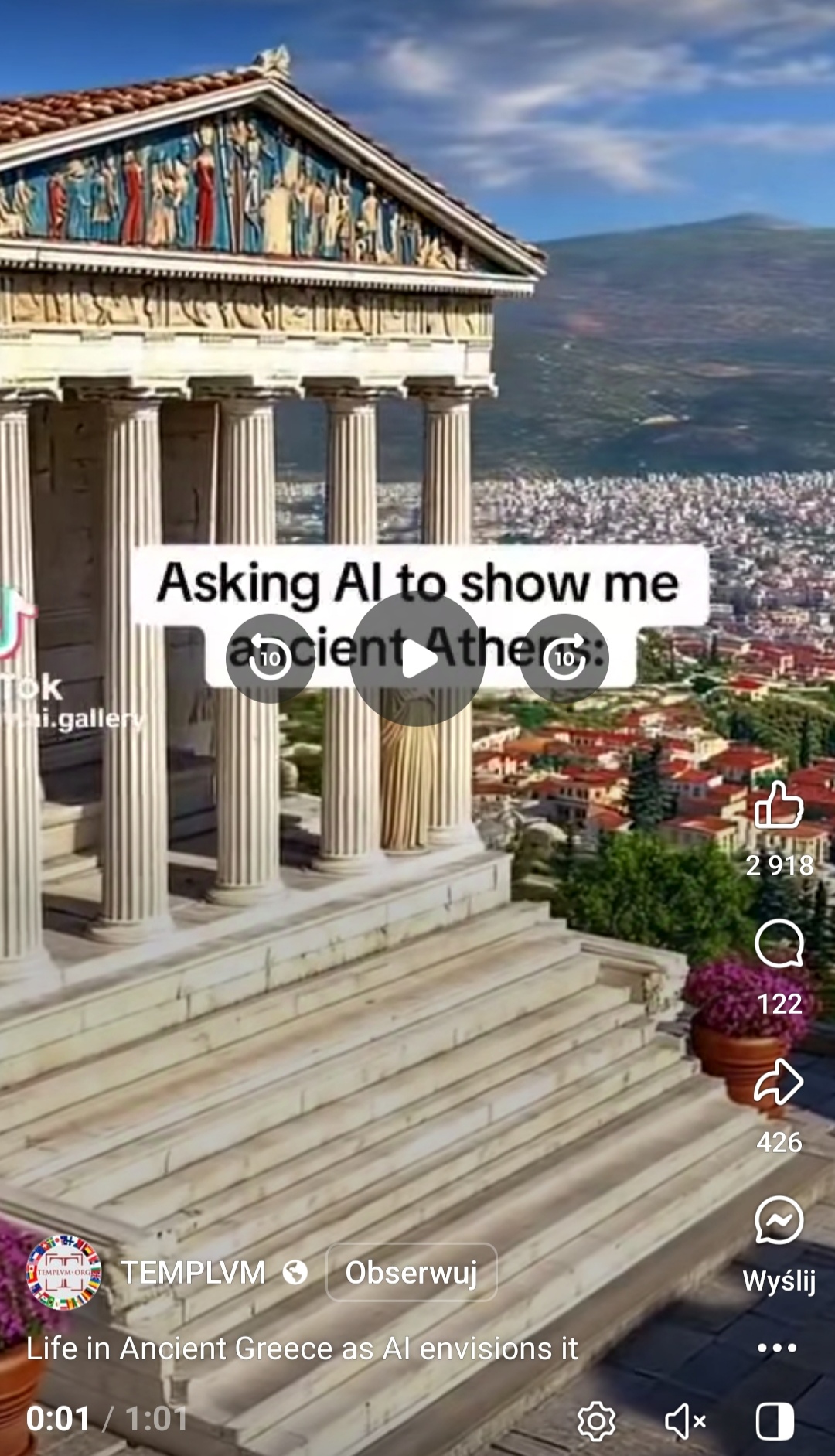Send video via Messenger (Wyślij)
The width and height of the screenshot is (835, 1456).
779,1221
